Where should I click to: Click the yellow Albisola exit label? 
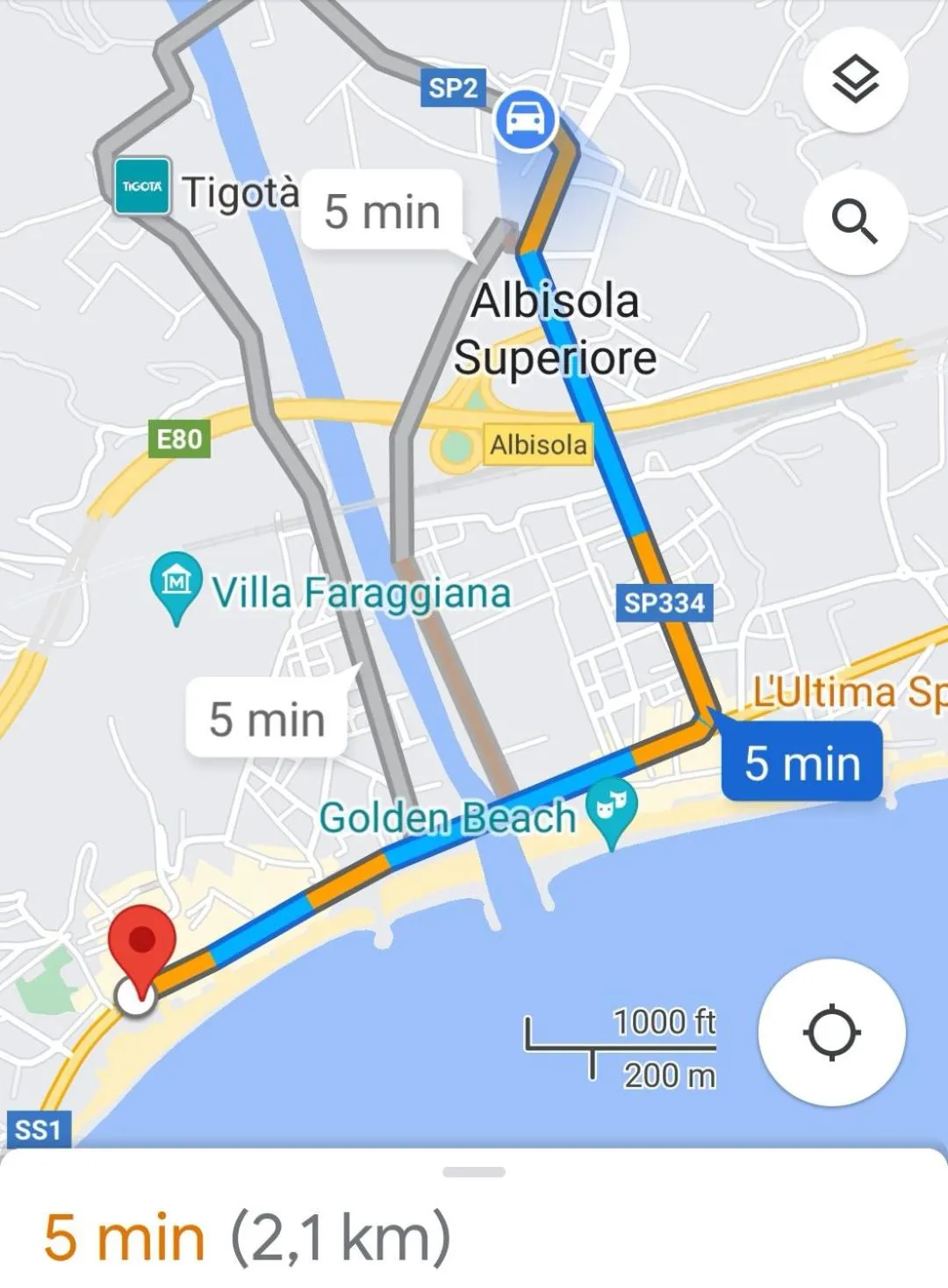539,445
